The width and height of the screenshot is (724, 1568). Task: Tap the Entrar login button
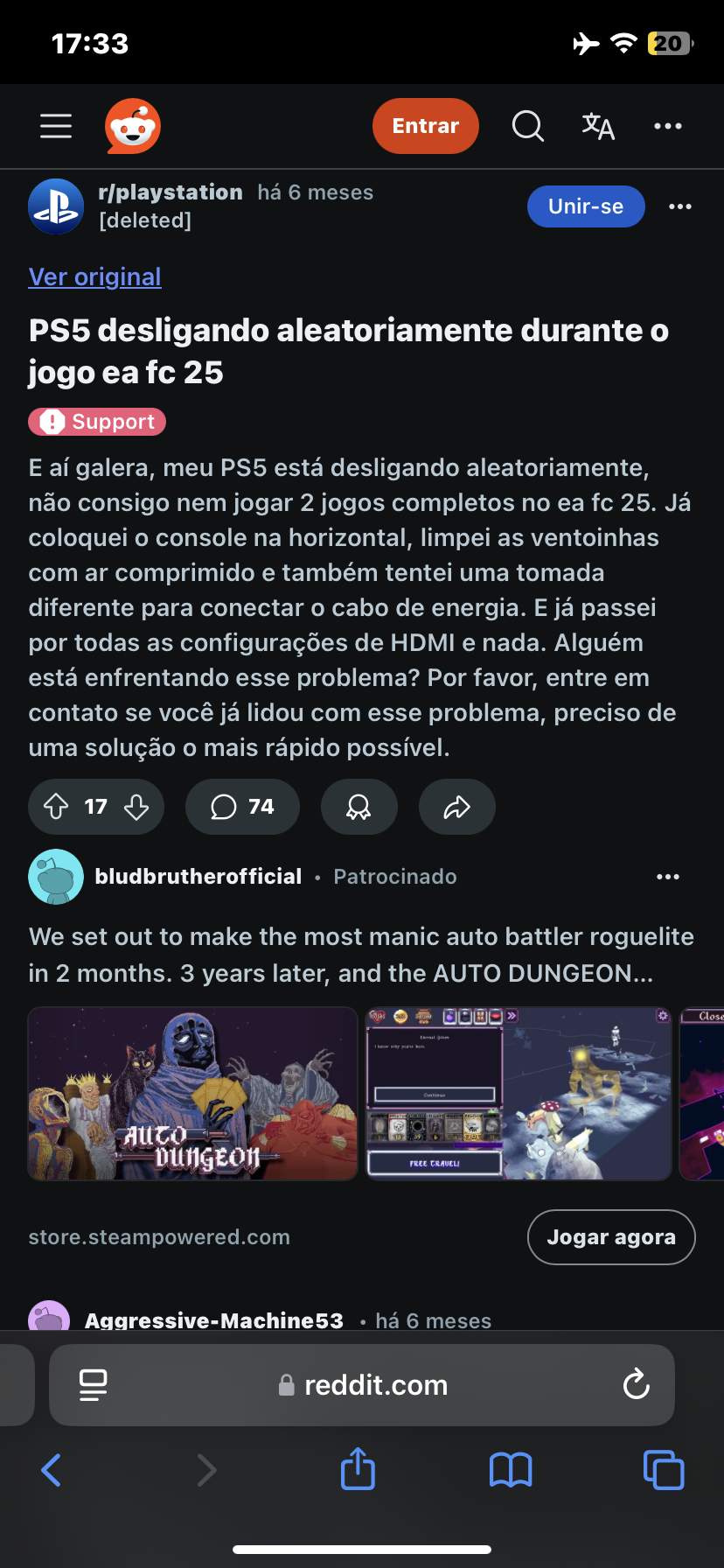[425, 126]
